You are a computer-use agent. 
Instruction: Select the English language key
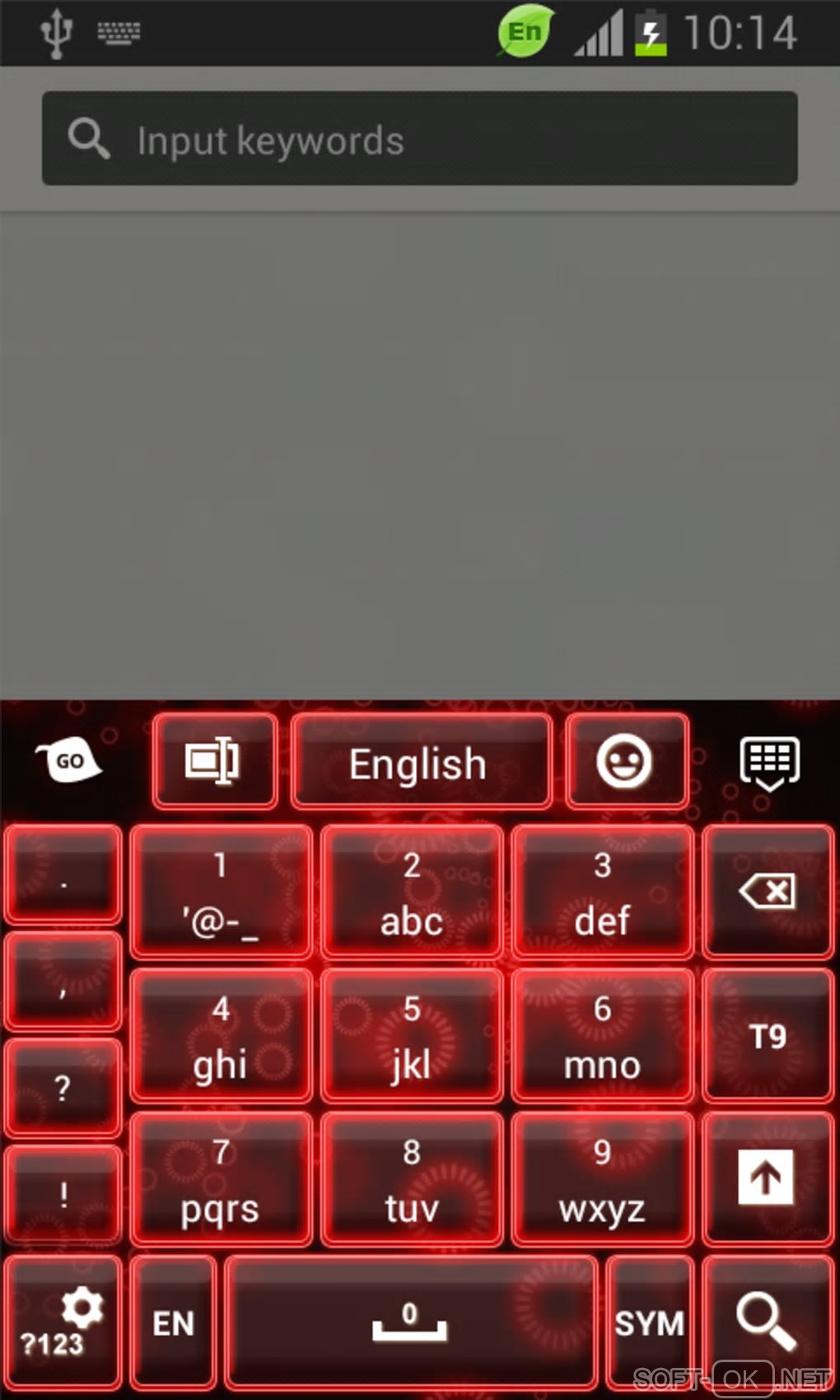(420, 763)
